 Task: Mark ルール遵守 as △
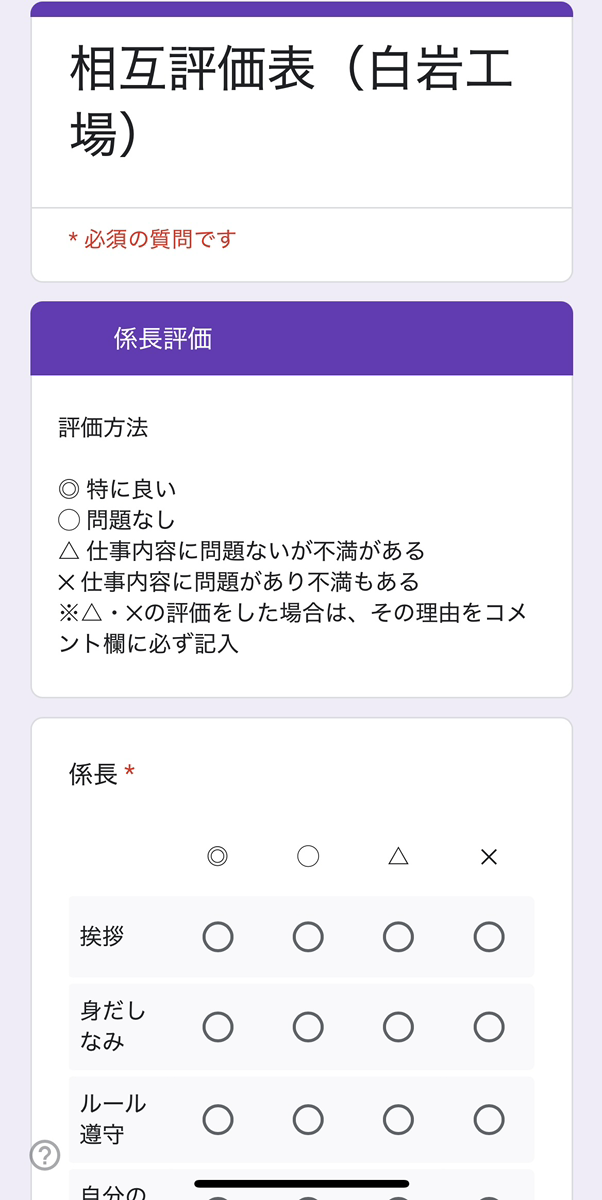tap(398, 1119)
